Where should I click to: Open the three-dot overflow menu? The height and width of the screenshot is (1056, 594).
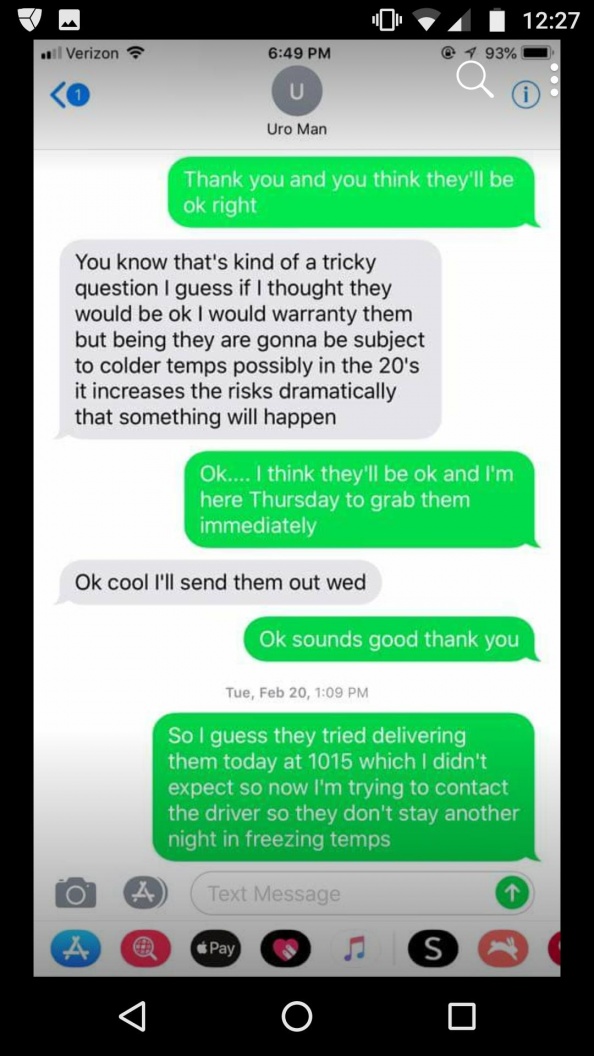(554, 80)
